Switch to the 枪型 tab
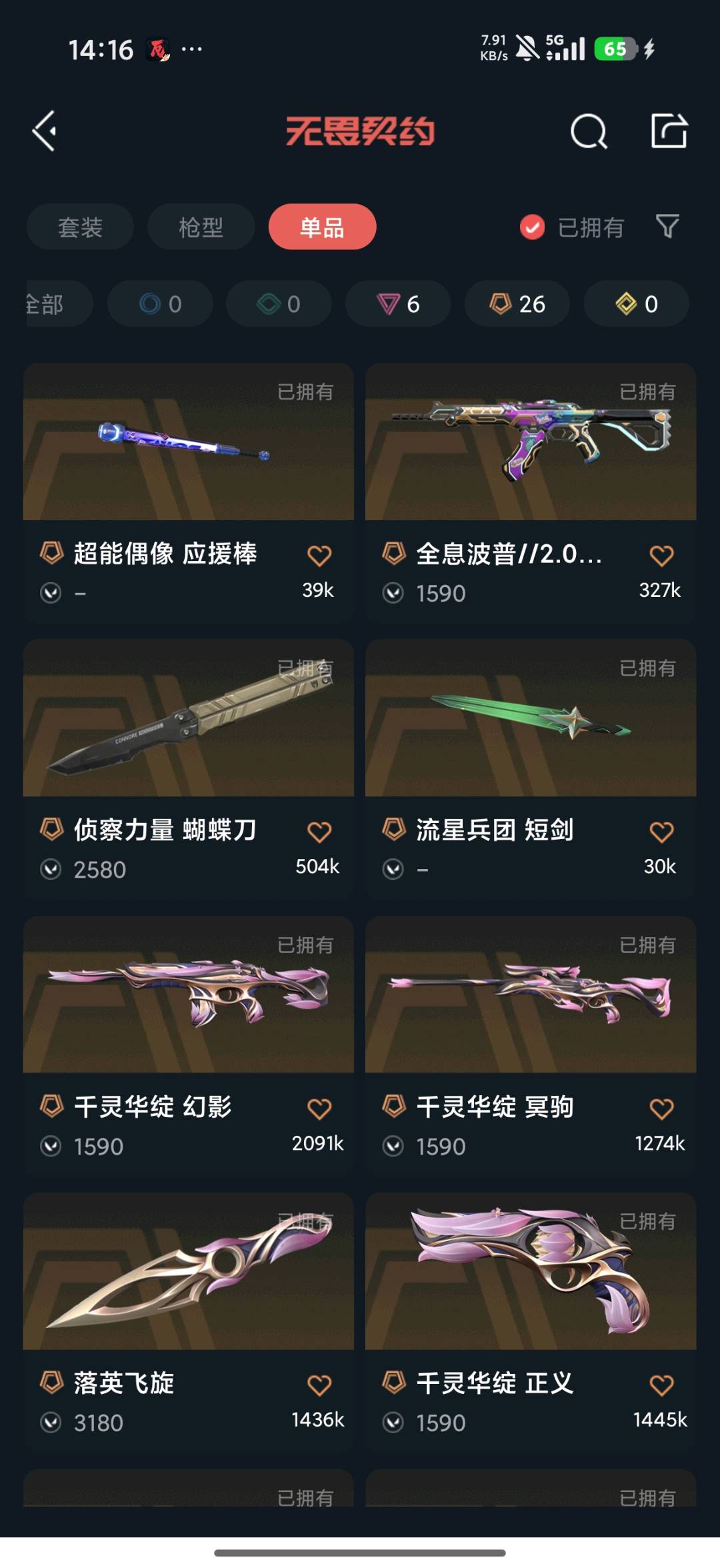 (x=201, y=227)
